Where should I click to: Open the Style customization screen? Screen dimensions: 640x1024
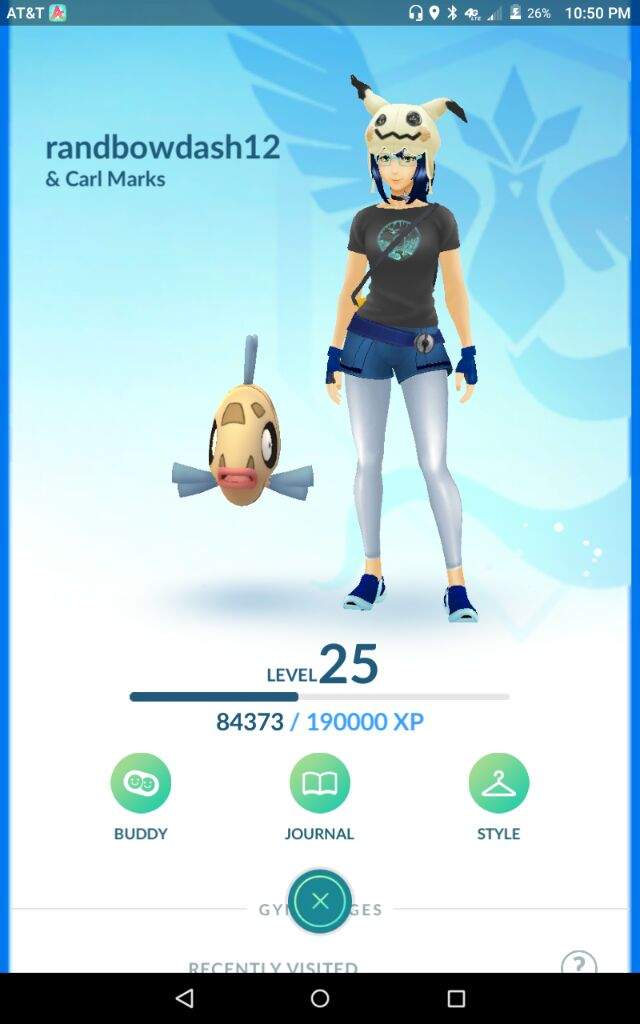[498, 783]
